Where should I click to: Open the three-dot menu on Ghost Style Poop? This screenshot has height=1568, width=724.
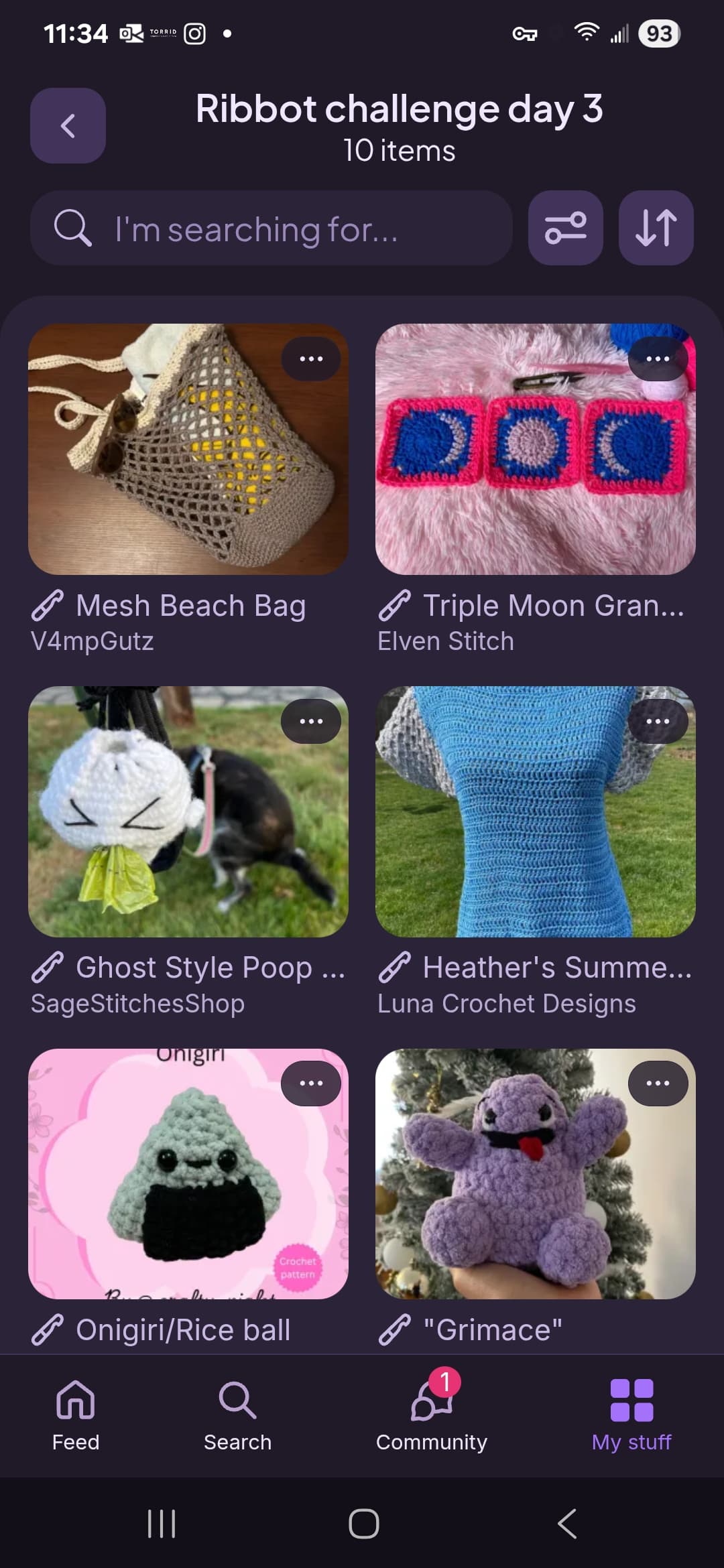(311, 722)
